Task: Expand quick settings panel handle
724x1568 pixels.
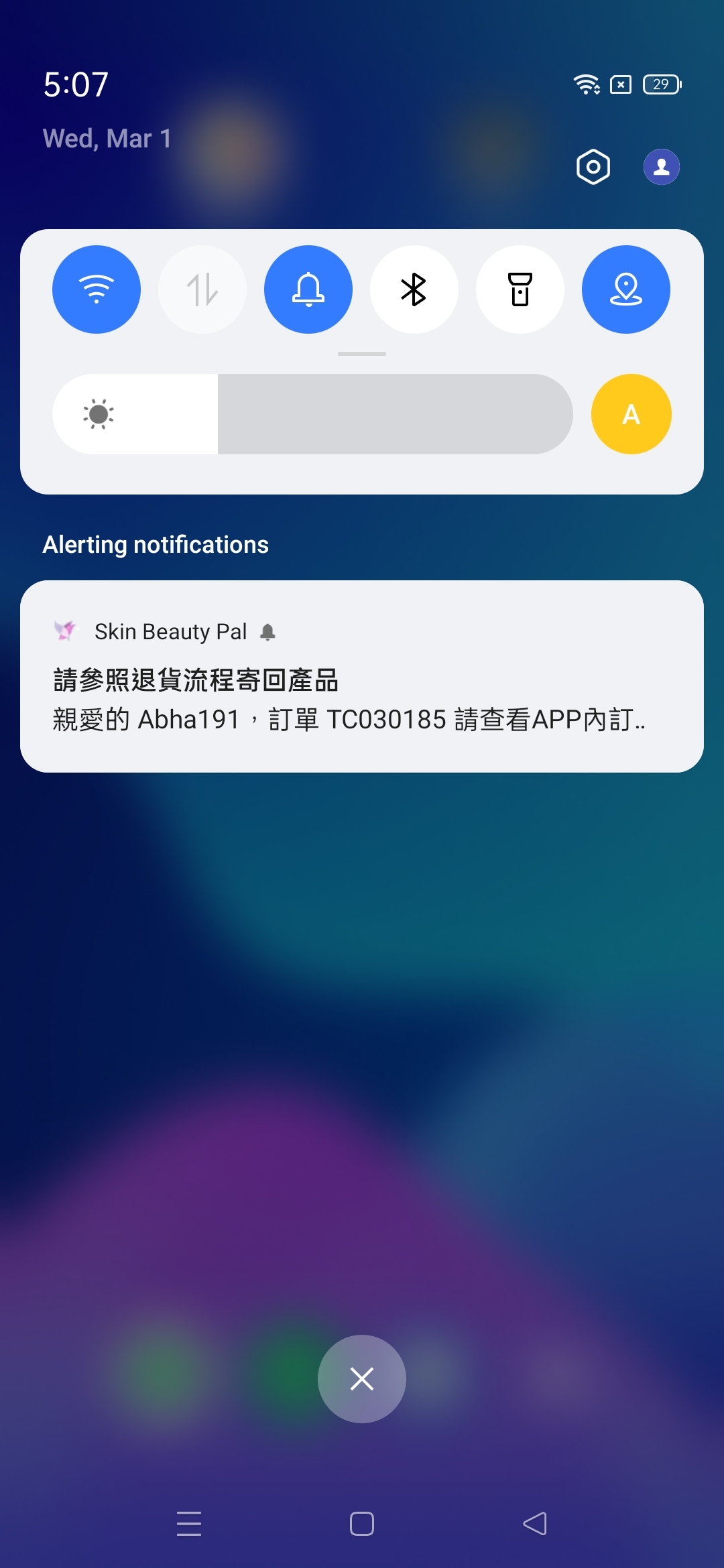Action: click(x=362, y=354)
